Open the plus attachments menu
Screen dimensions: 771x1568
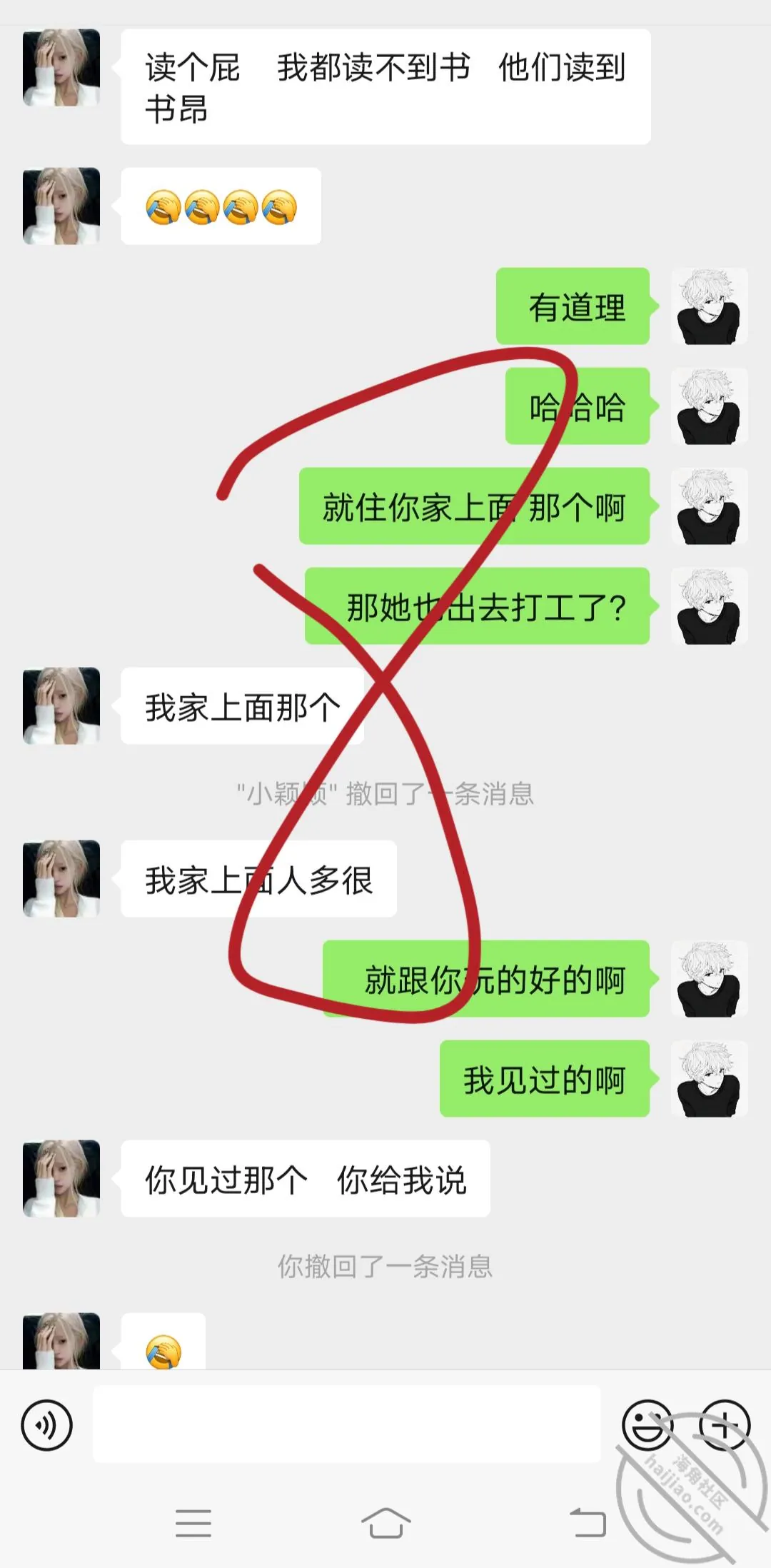[x=725, y=1425]
